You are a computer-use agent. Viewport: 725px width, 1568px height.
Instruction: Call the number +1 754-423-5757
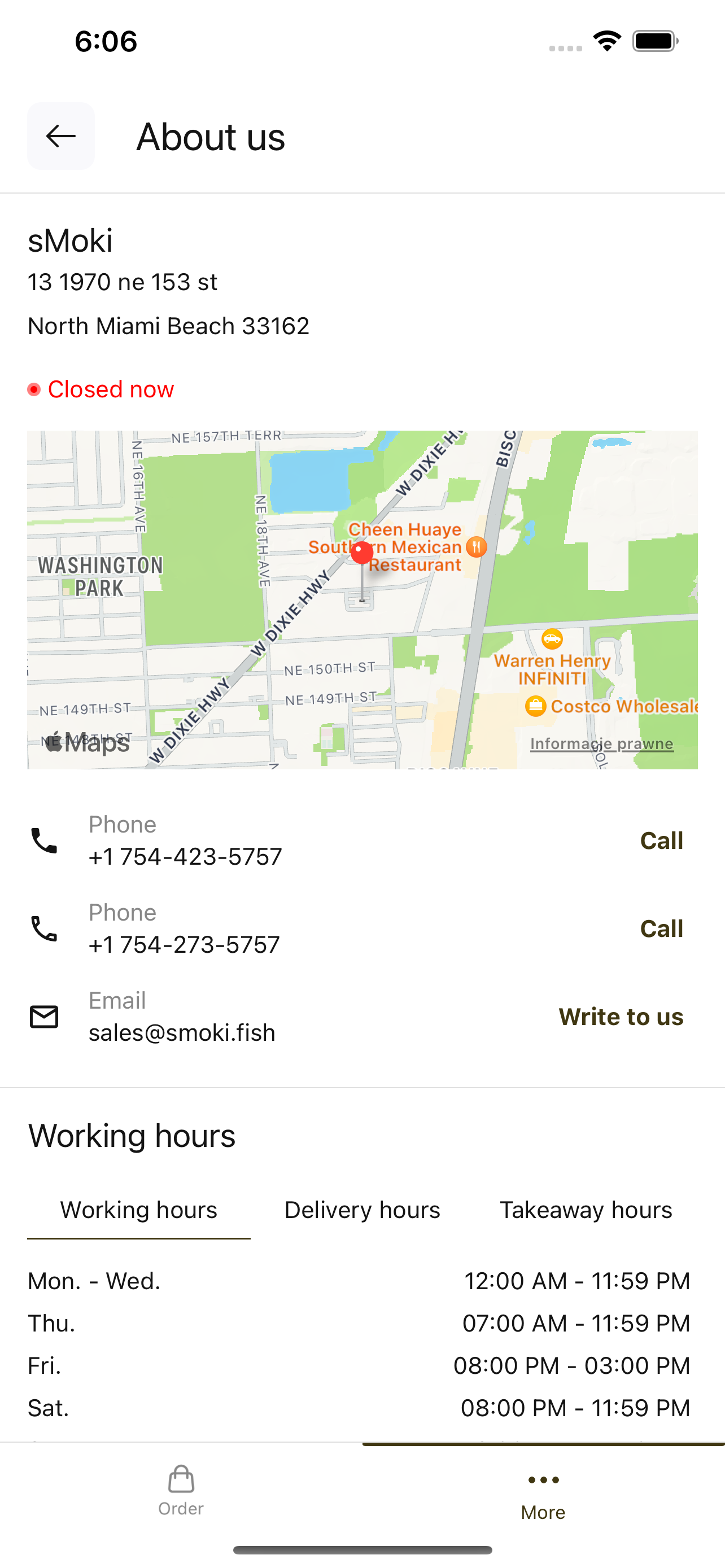[661, 840]
